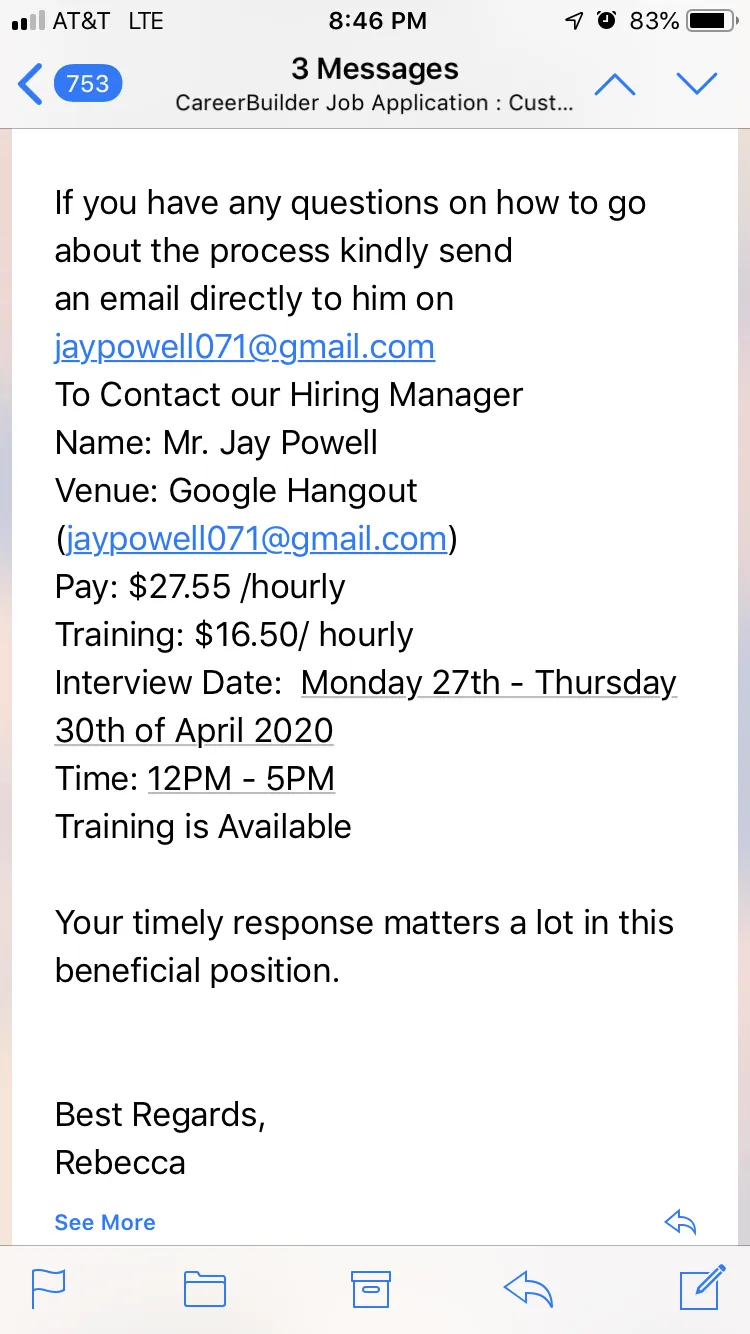Go to the previous message with up arrow
Viewport: 750px width, 1334px height.
tap(615, 84)
